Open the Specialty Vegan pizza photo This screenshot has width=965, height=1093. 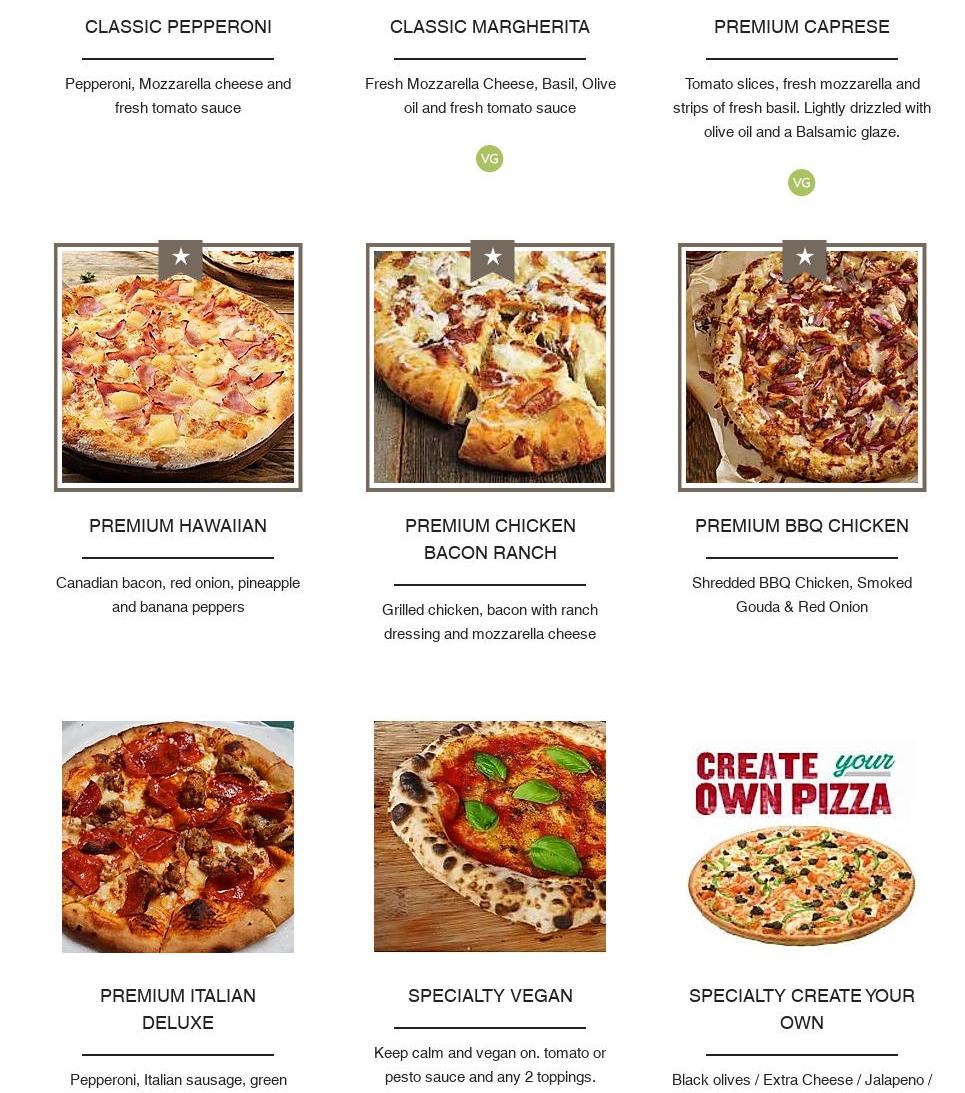point(490,837)
